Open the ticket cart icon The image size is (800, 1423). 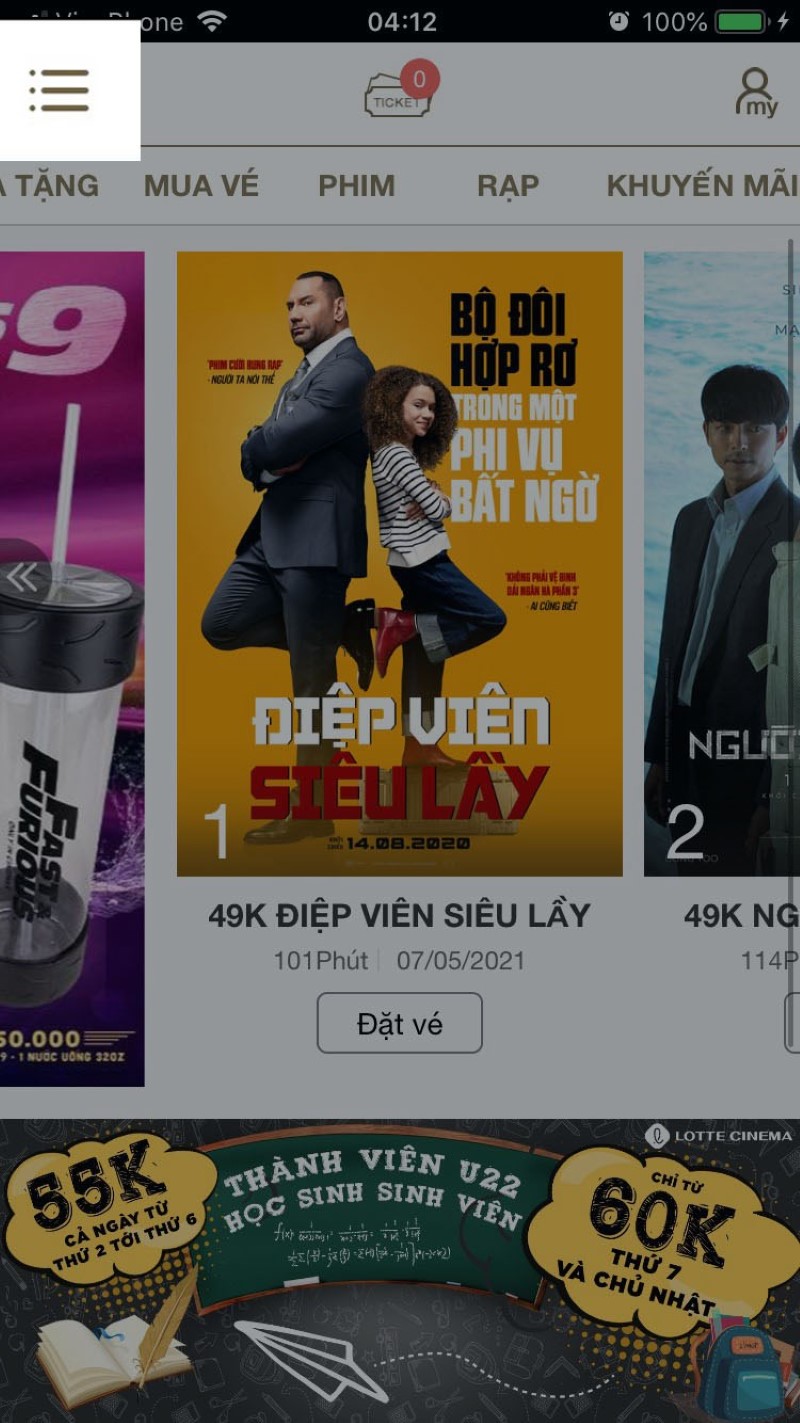(x=399, y=92)
